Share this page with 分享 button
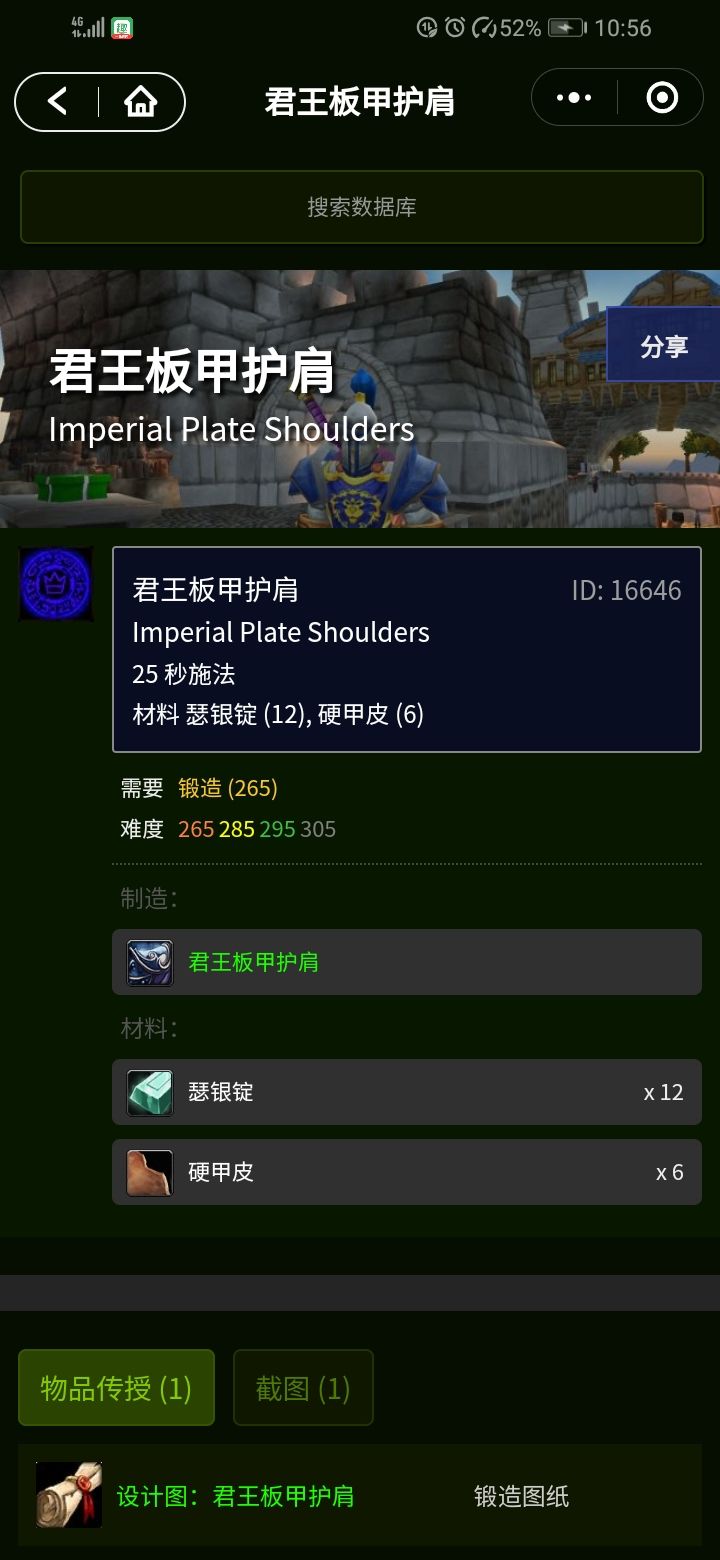The width and height of the screenshot is (720, 1560). [664, 346]
